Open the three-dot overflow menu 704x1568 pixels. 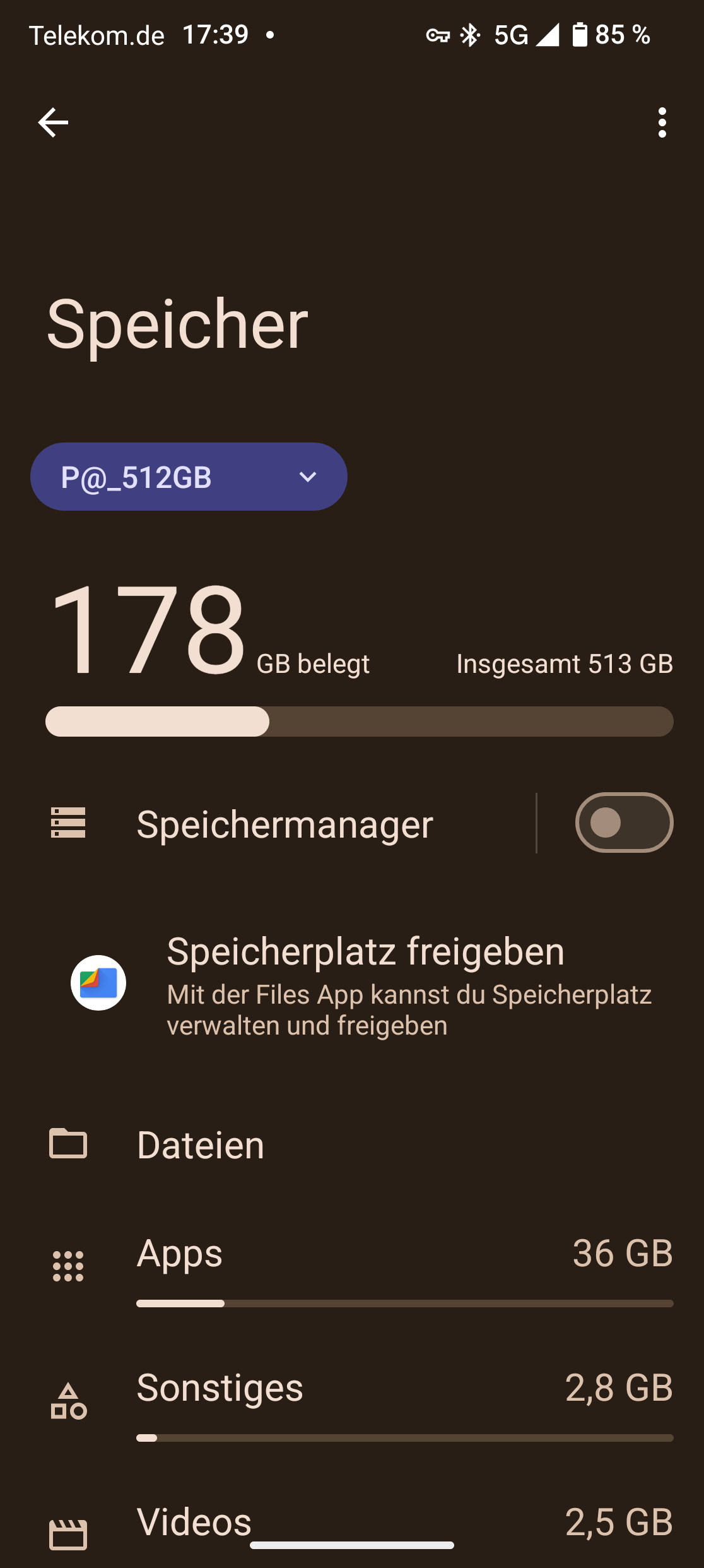click(x=662, y=122)
